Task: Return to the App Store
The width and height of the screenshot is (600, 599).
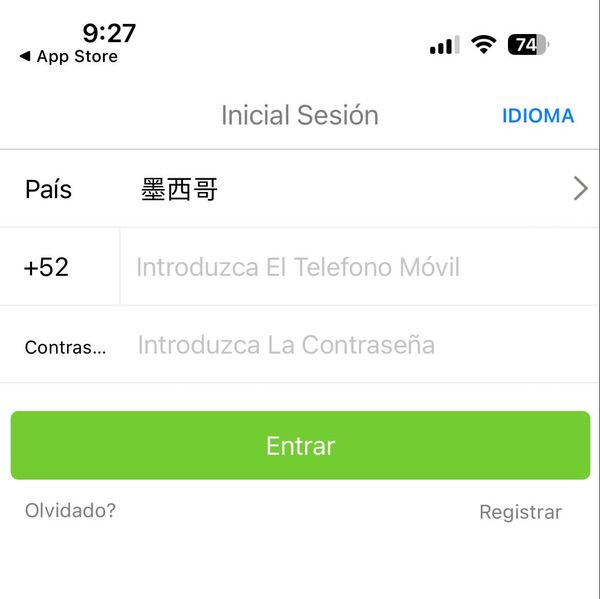Action: pos(68,57)
